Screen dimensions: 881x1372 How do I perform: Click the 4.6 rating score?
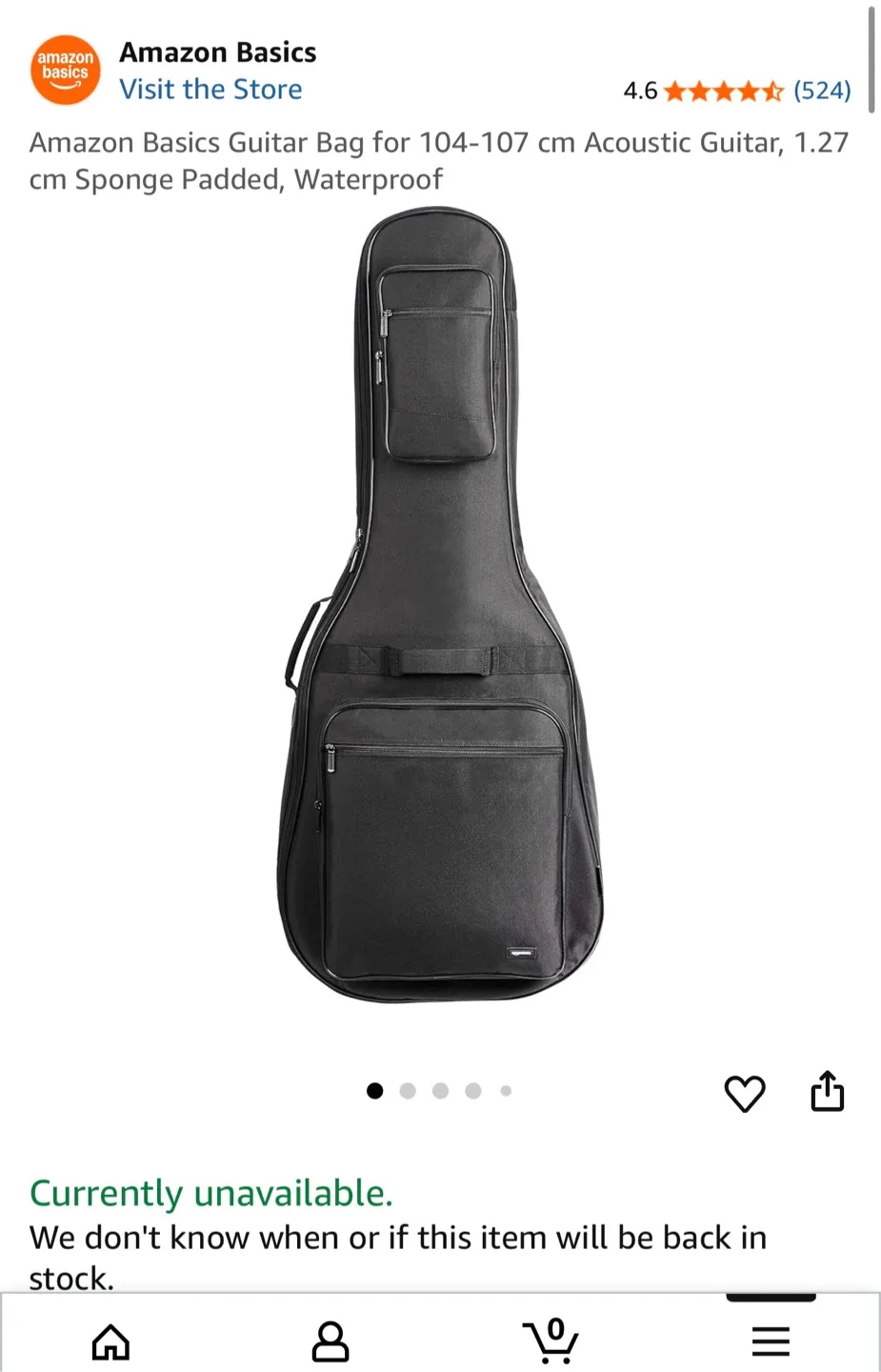(639, 91)
